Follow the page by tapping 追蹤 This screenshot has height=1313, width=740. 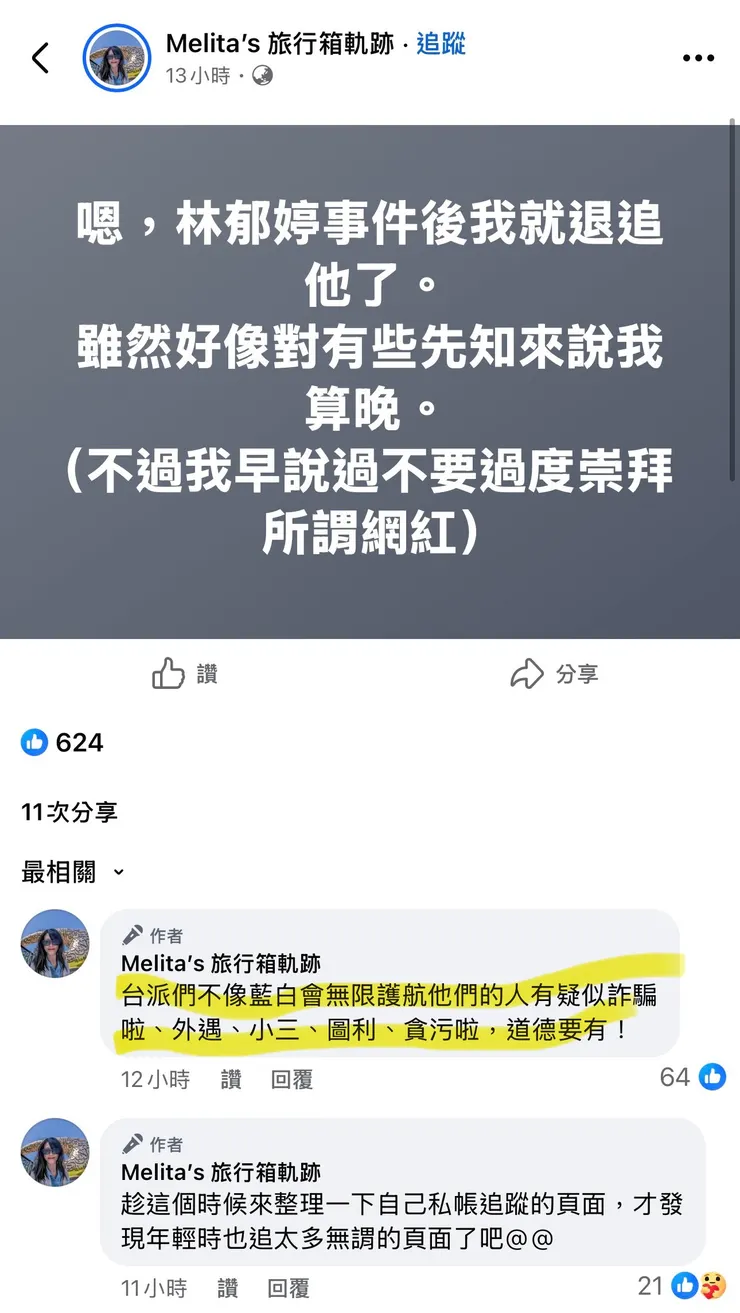pos(441,43)
